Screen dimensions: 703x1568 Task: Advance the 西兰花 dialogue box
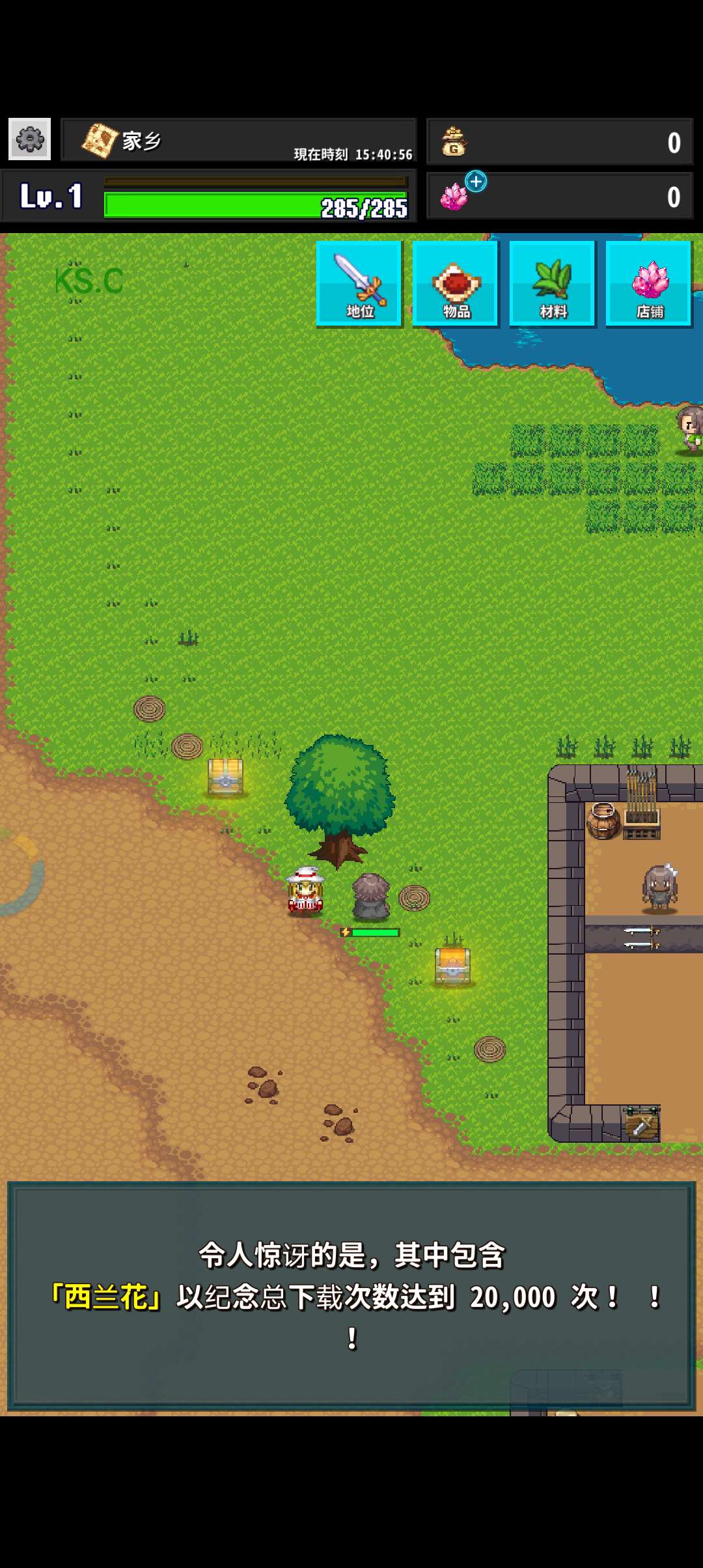click(351, 1295)
